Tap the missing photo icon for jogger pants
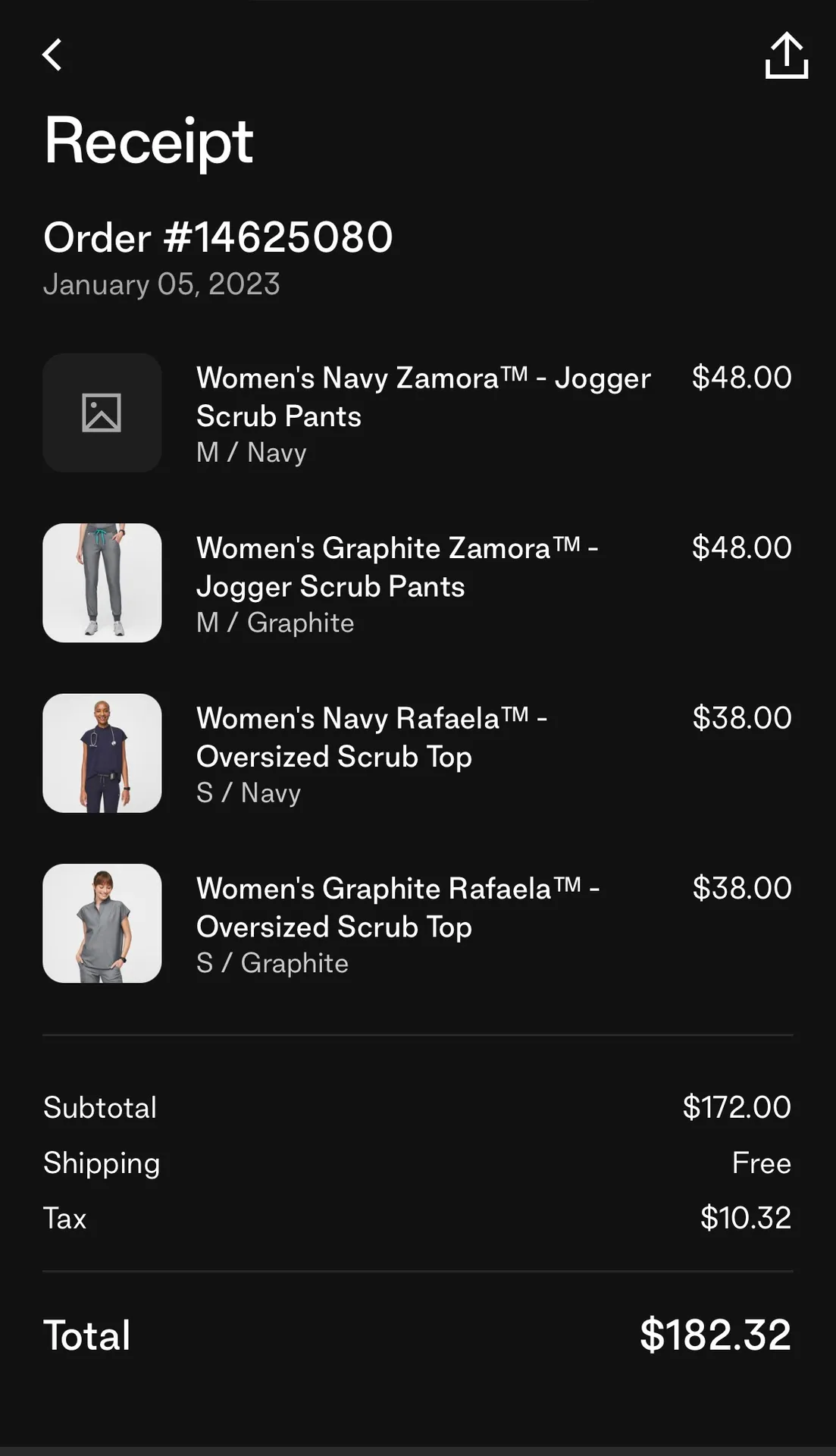The image size is (836, 1456). 102,413
